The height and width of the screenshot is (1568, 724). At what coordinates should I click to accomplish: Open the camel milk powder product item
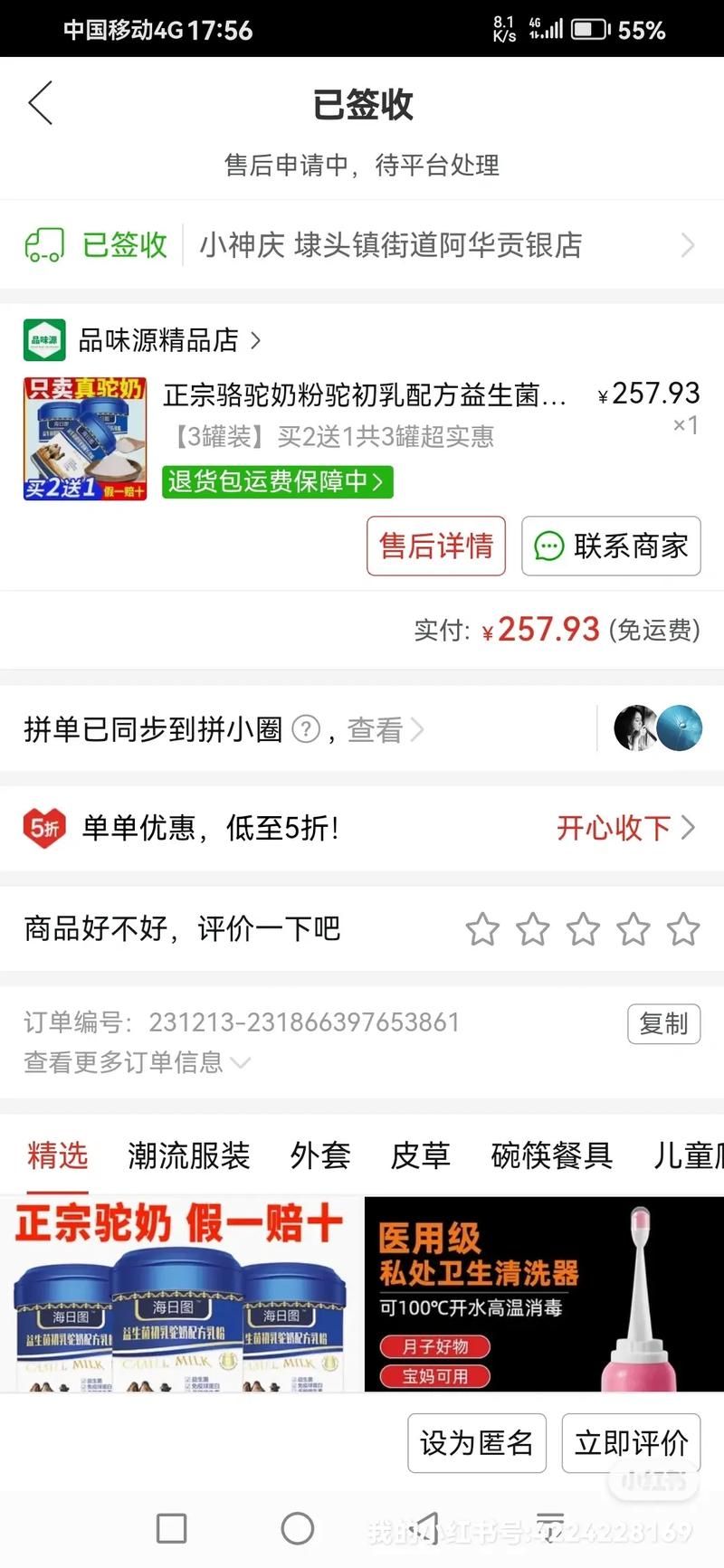point(362,394)
